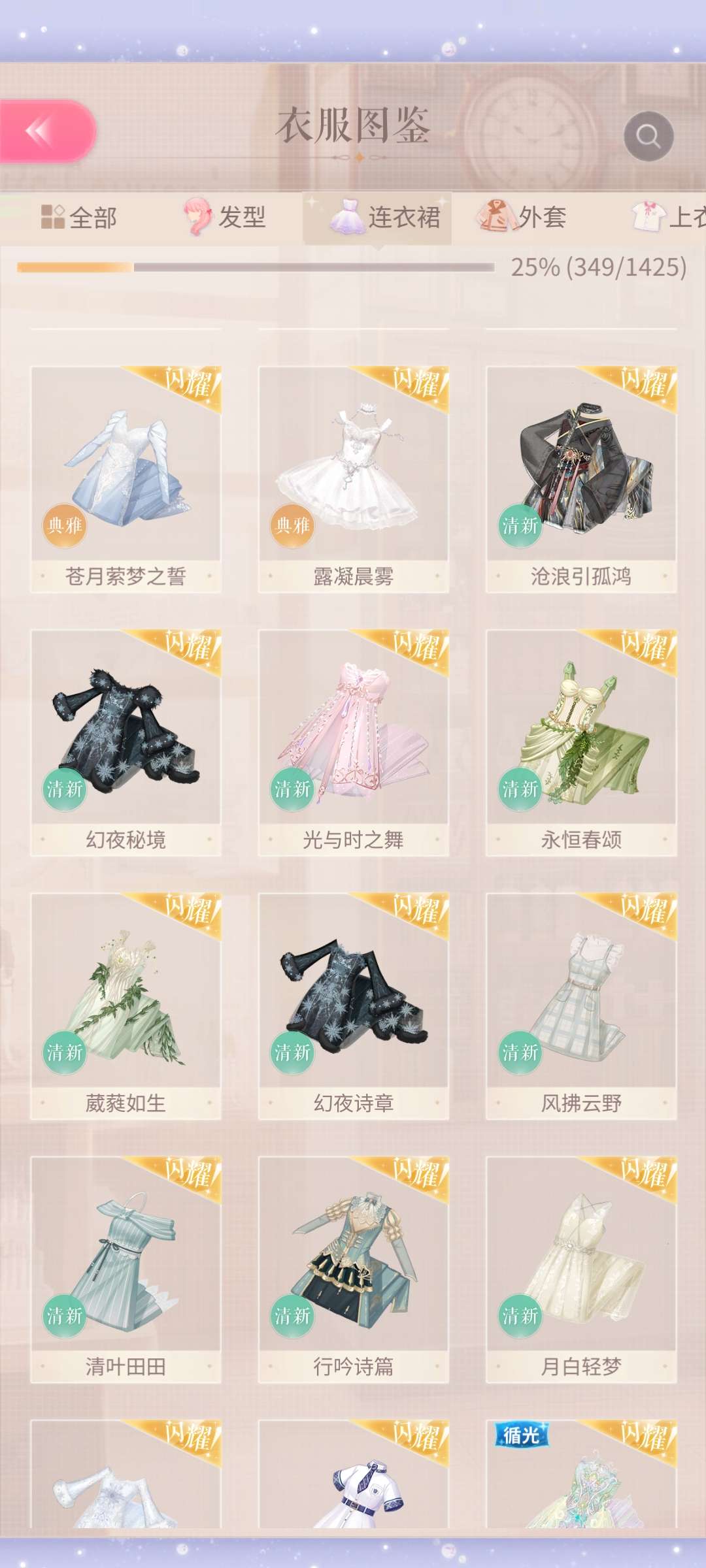Switch to the 全部 tab
706x1568 pixels.
point(79,218)
